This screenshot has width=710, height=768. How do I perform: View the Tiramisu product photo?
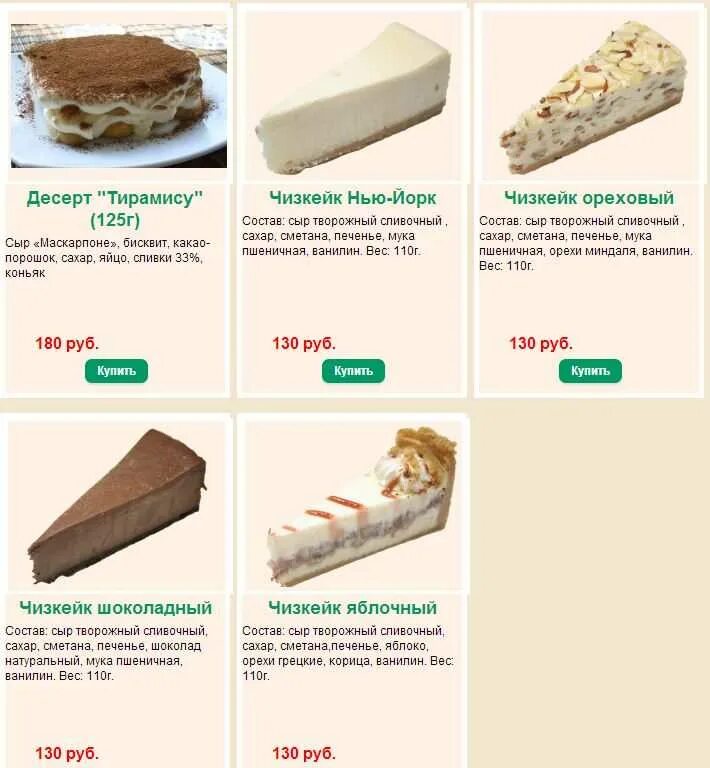point(118,96)
